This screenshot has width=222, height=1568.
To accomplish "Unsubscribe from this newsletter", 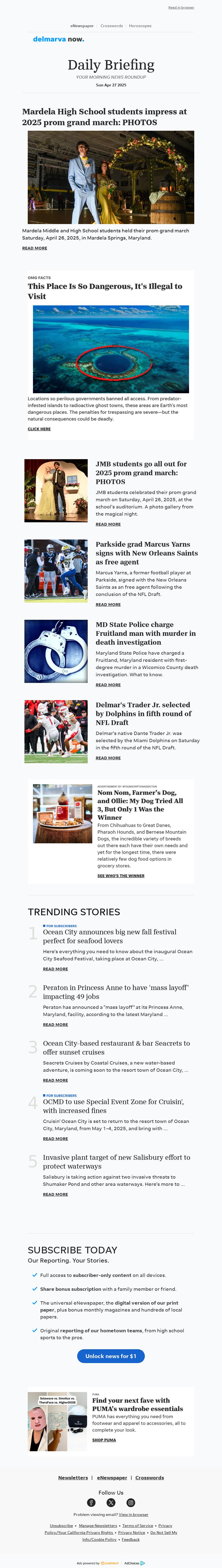I will pos(61,1525).
